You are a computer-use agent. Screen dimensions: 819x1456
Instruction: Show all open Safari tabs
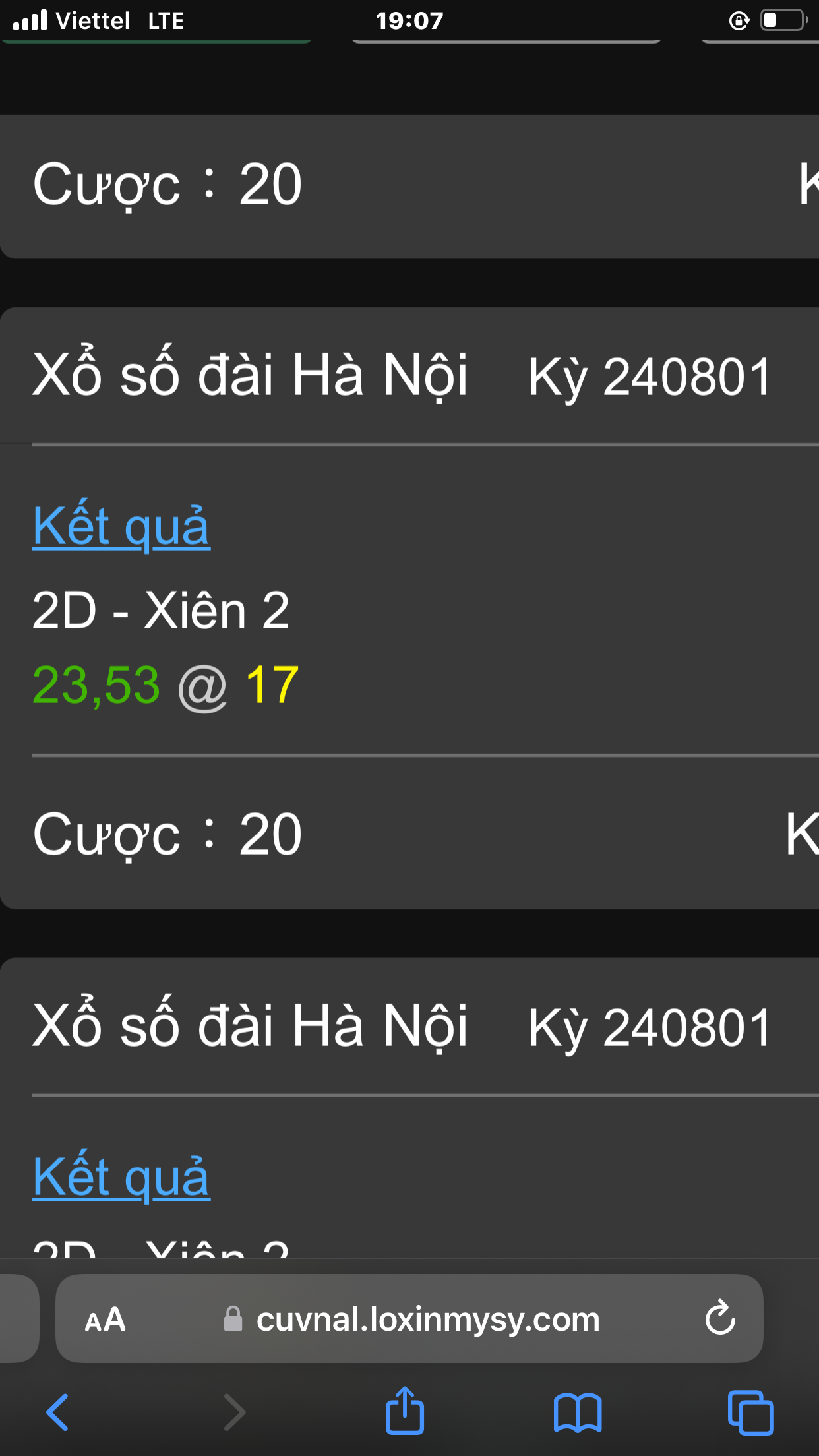click(750, 1412)
